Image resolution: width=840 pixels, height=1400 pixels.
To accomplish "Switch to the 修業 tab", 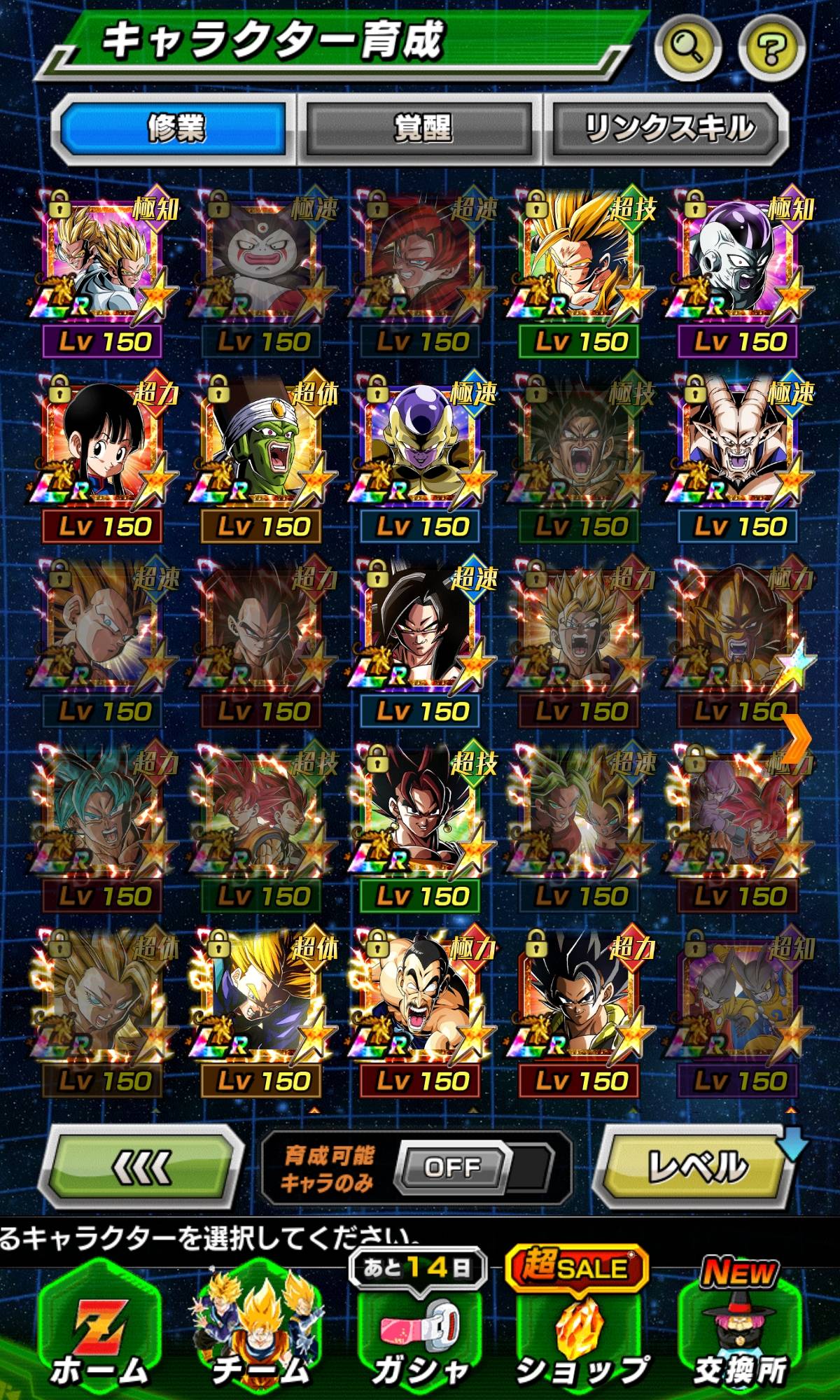I will tap(175, 128).
